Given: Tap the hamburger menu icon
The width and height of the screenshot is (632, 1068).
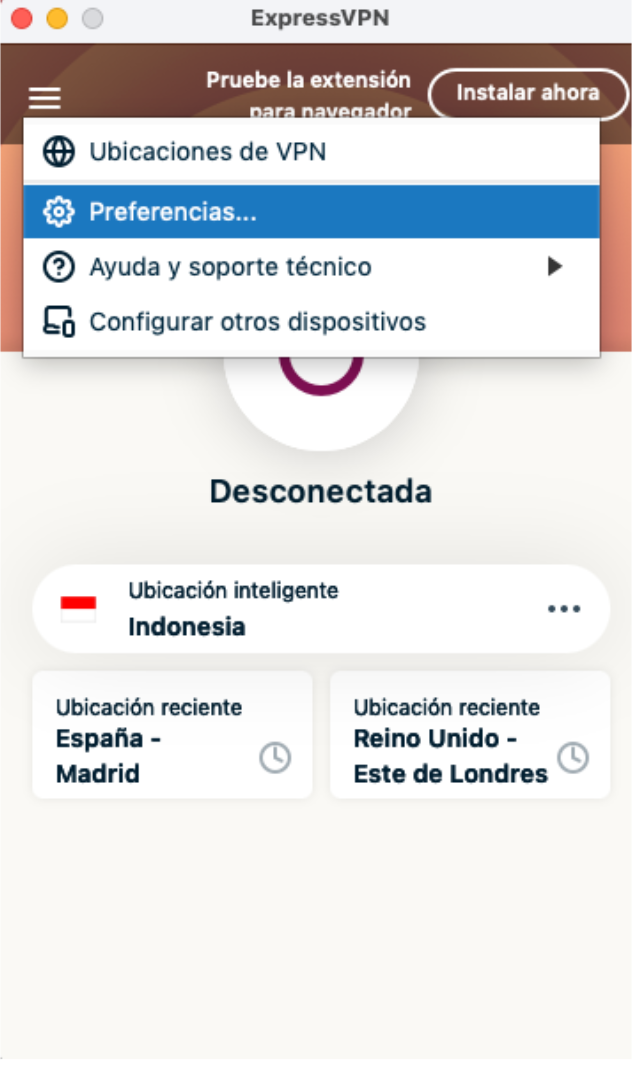Looking at the screenshot, I should click(45, 98).
